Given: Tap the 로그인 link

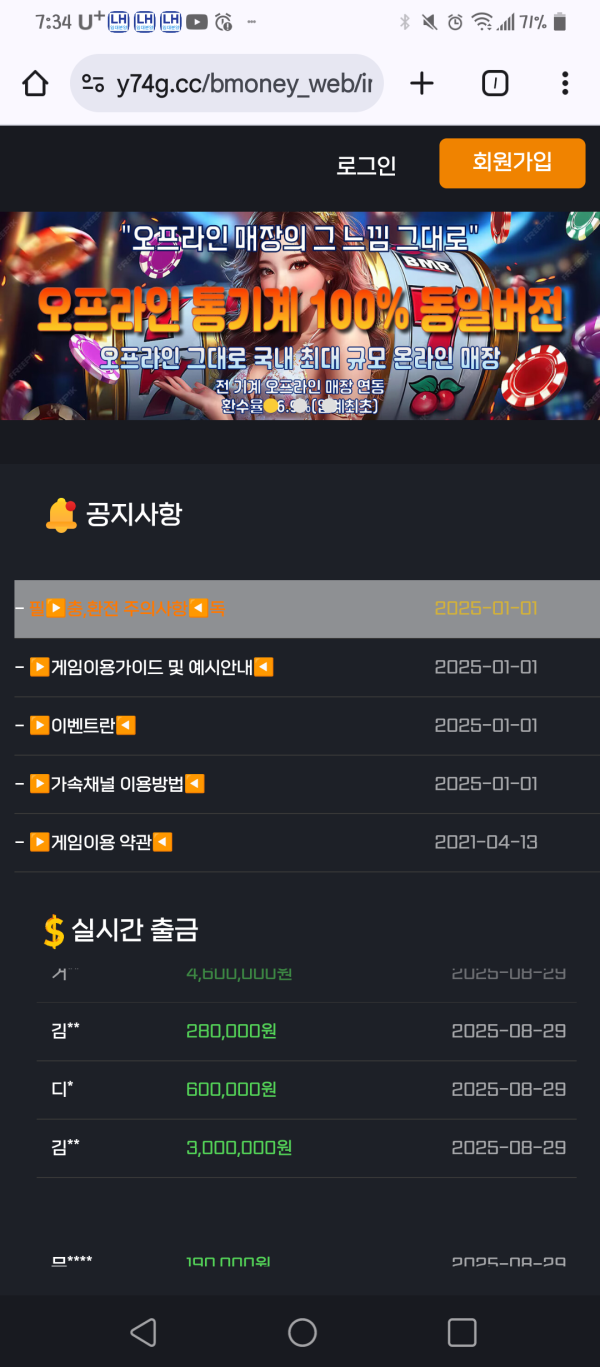Looking at the screenshot, I should point(366,166).
